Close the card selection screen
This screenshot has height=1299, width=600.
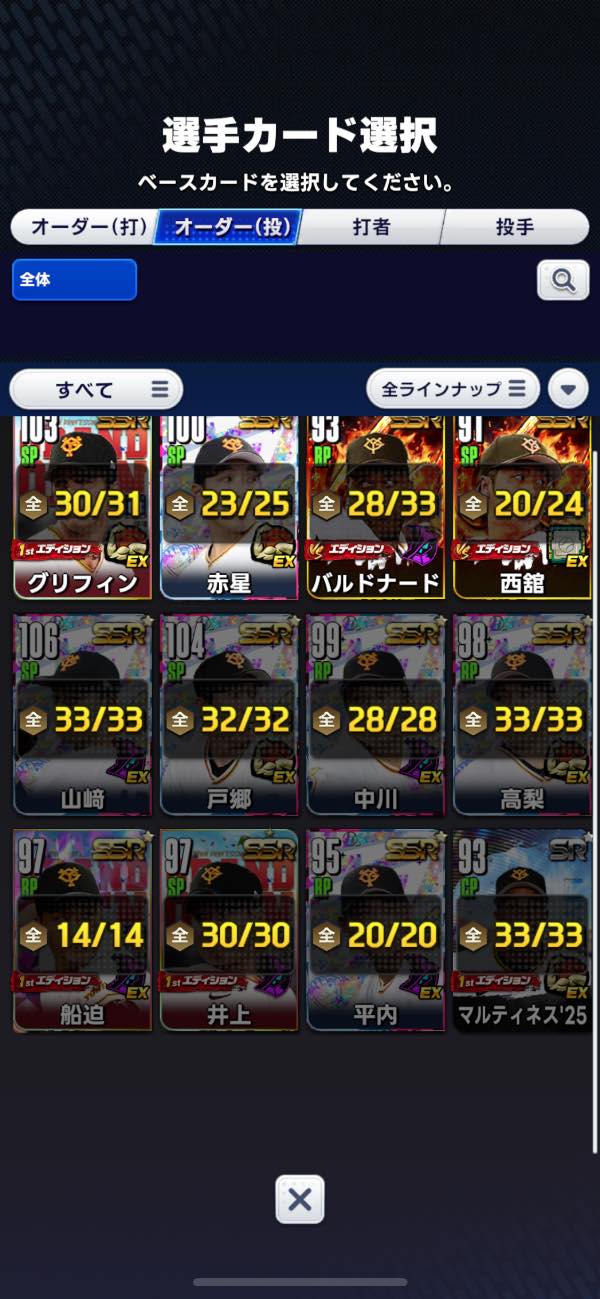300,1199
